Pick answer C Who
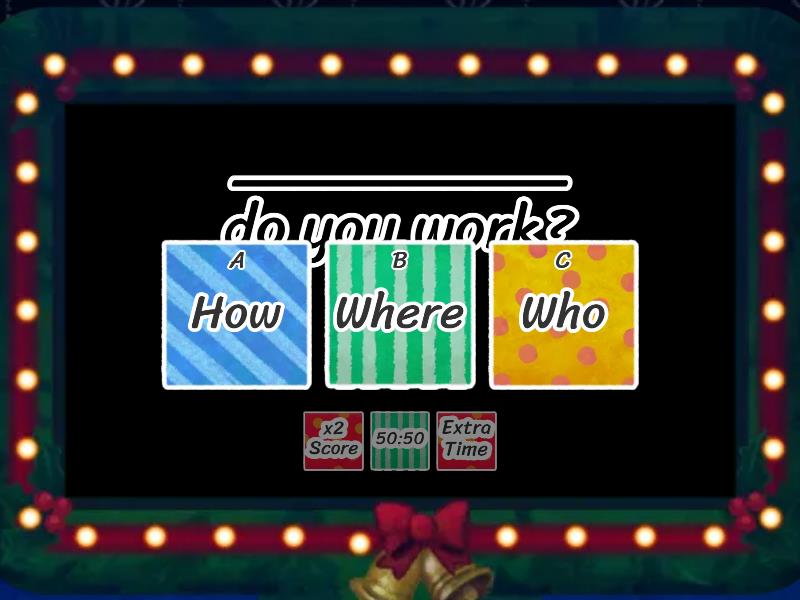 coord(563,315)
